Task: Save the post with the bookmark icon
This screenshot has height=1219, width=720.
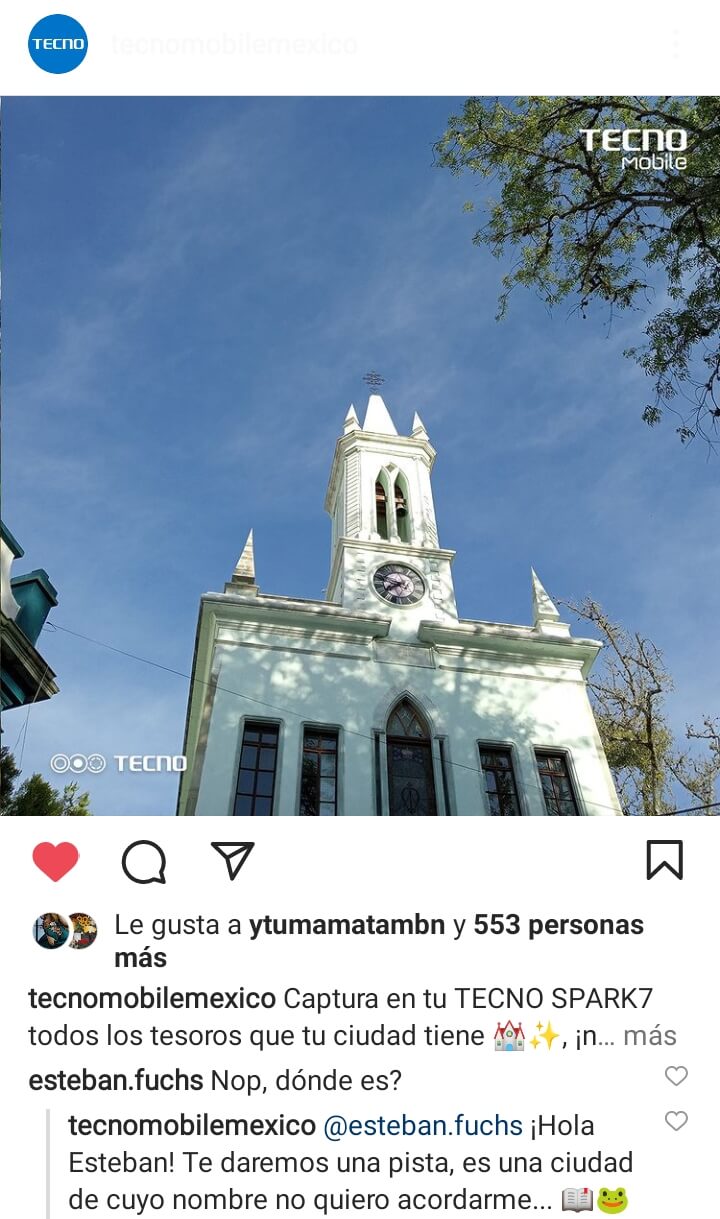Action: [664, 860]
